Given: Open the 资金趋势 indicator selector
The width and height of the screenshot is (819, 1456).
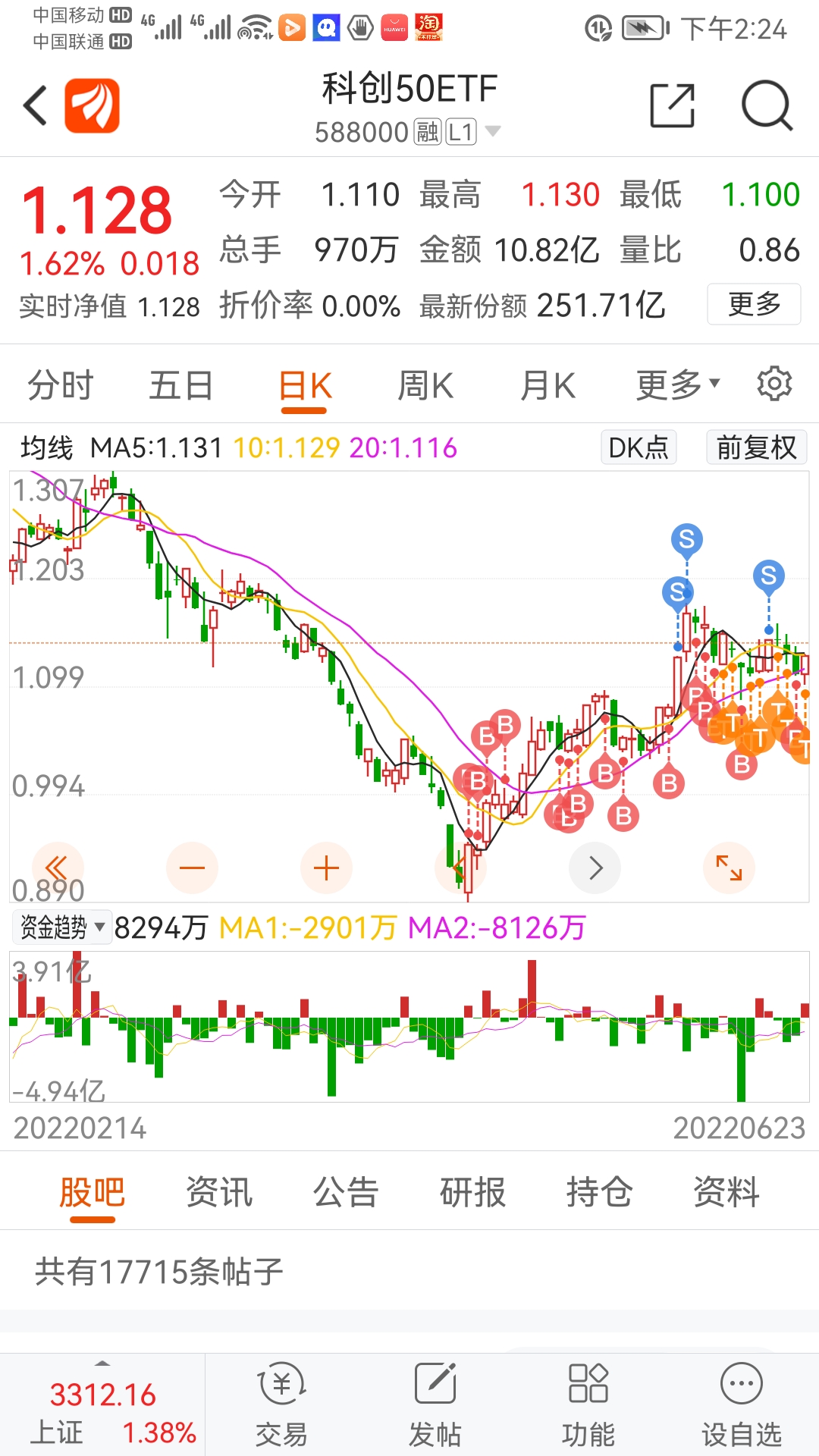Looking at the screenshot, I should (x=58, y=927).
